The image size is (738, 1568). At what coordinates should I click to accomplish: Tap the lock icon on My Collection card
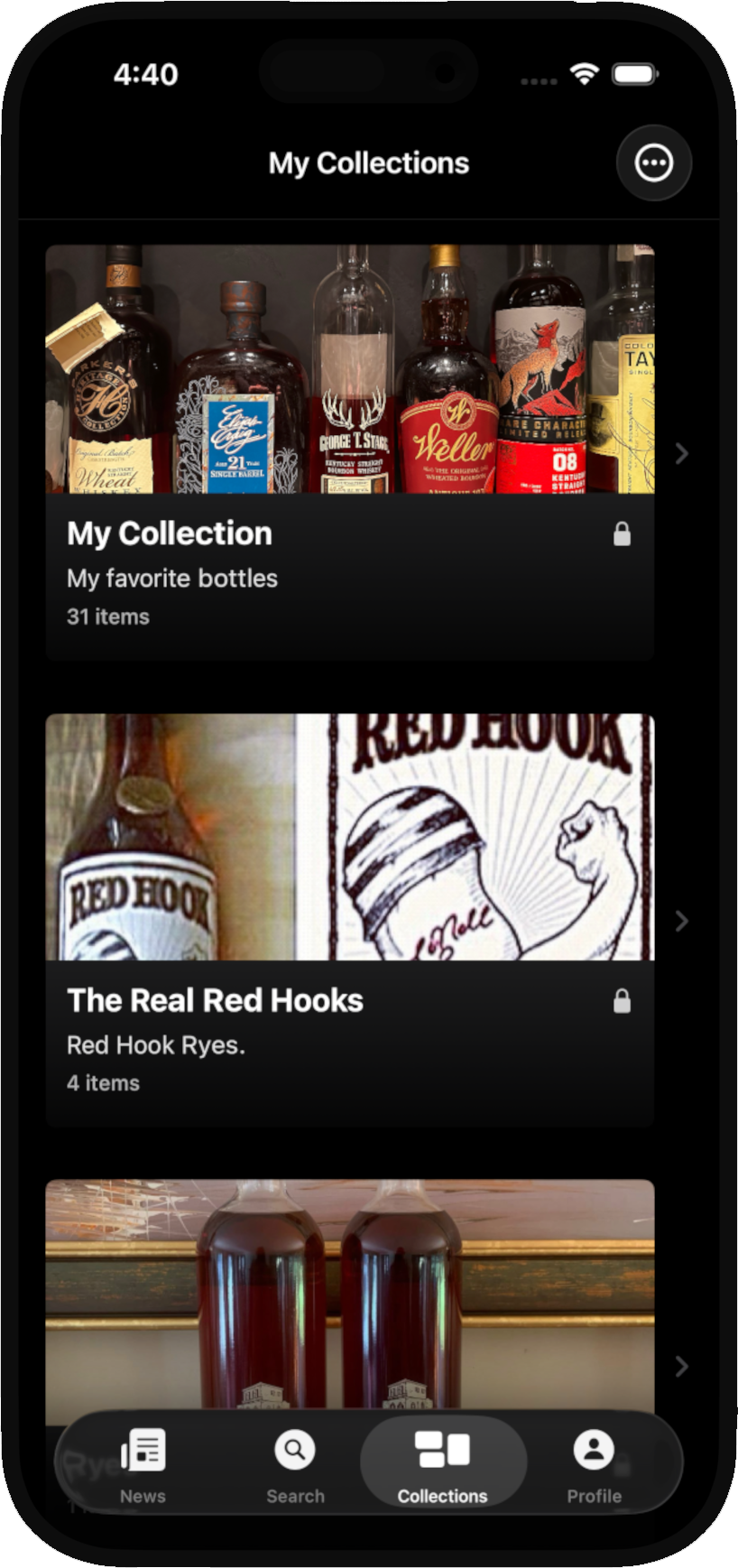623,534
